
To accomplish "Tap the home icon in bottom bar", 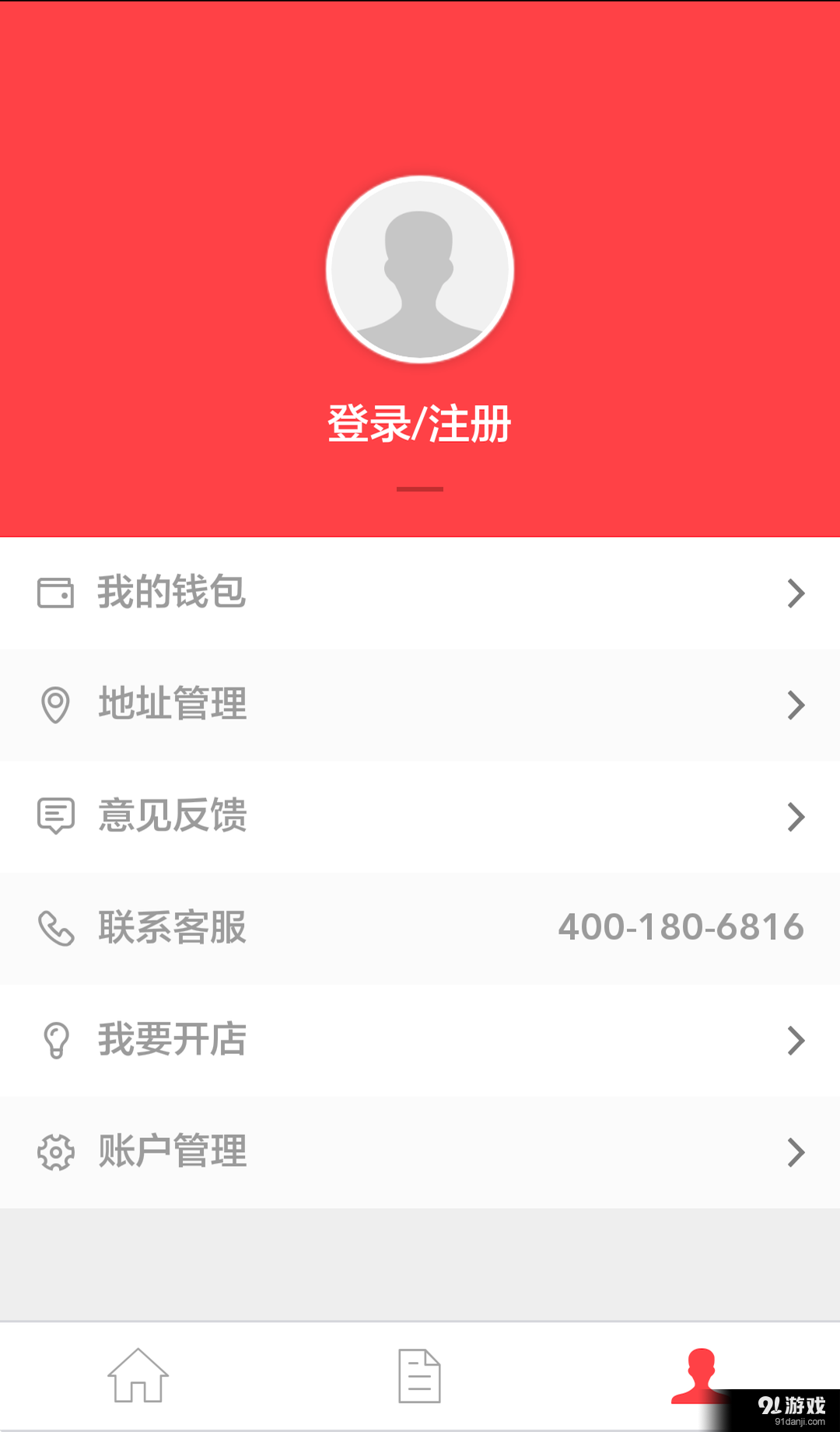I will click(x=139, y=1375).
